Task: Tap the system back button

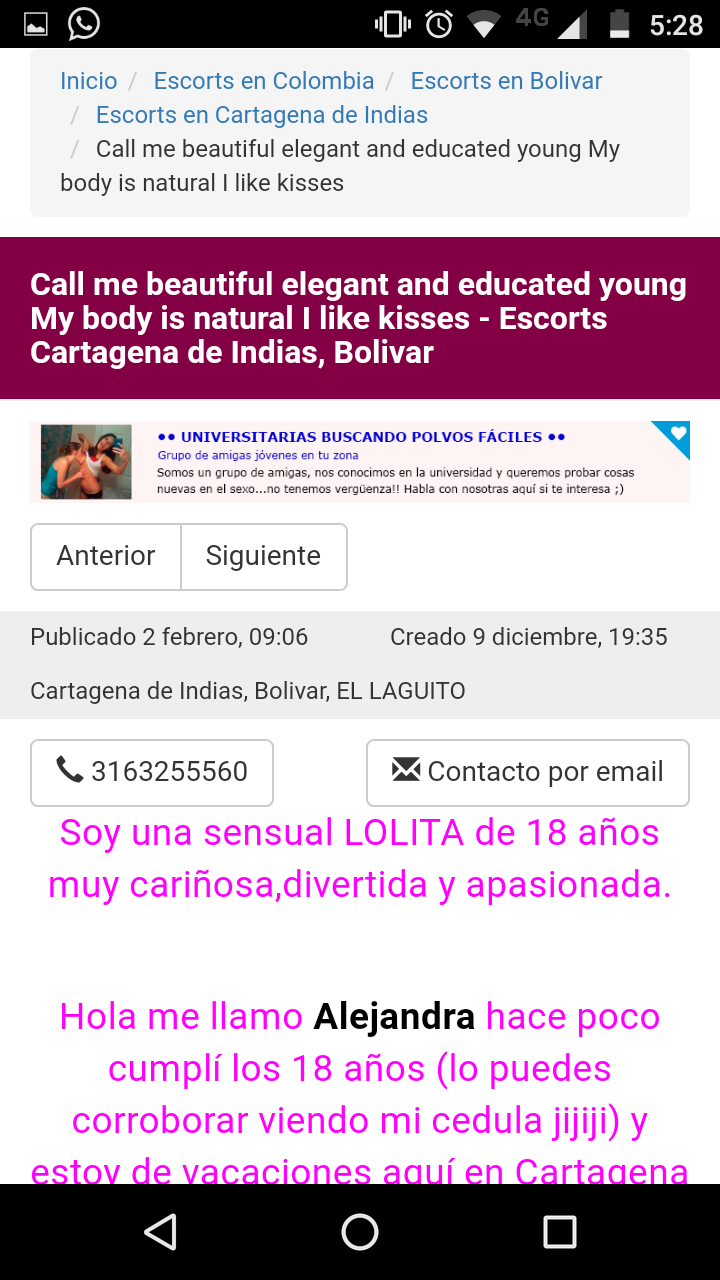Action: [160, 1232]
